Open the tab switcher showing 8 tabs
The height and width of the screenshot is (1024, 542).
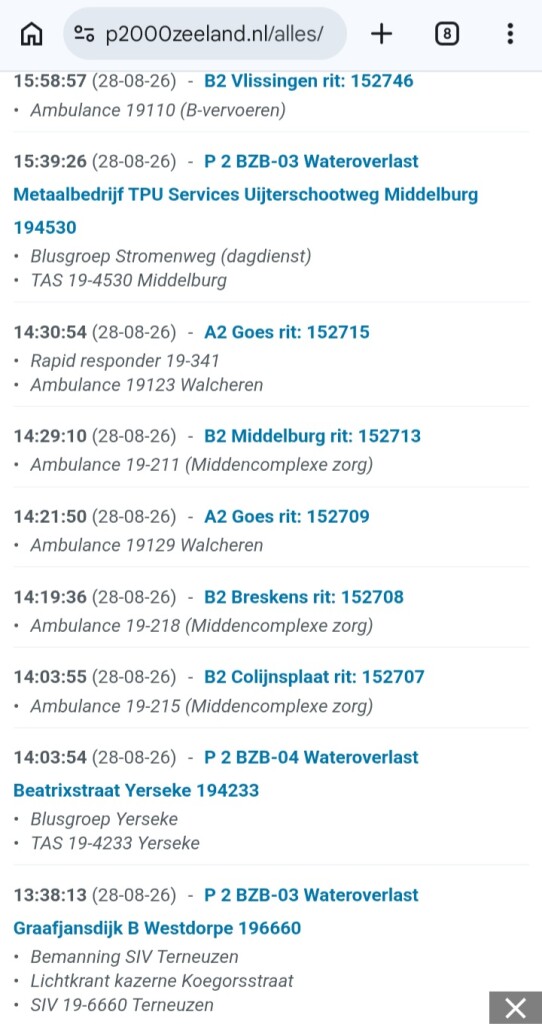pyautogui.click(x=447, y=34)
